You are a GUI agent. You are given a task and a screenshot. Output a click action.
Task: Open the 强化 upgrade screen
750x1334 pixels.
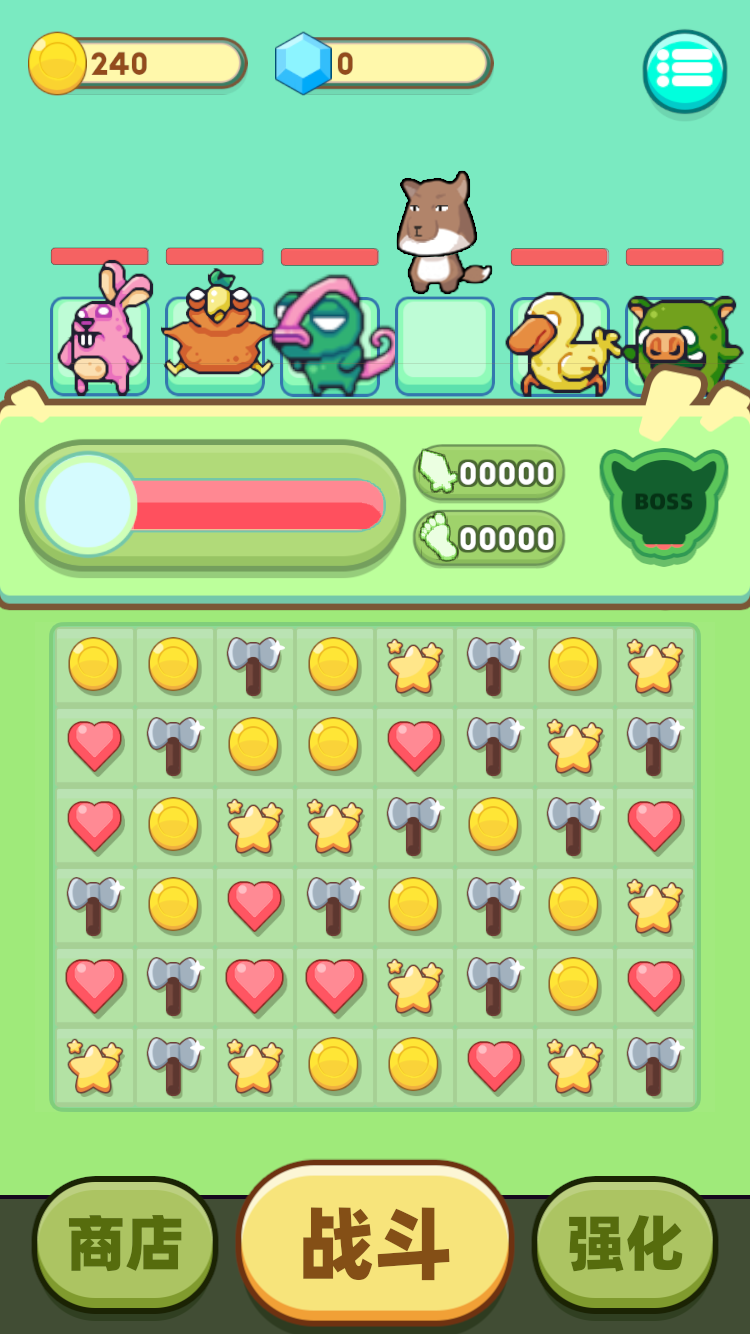point(625,1244)
